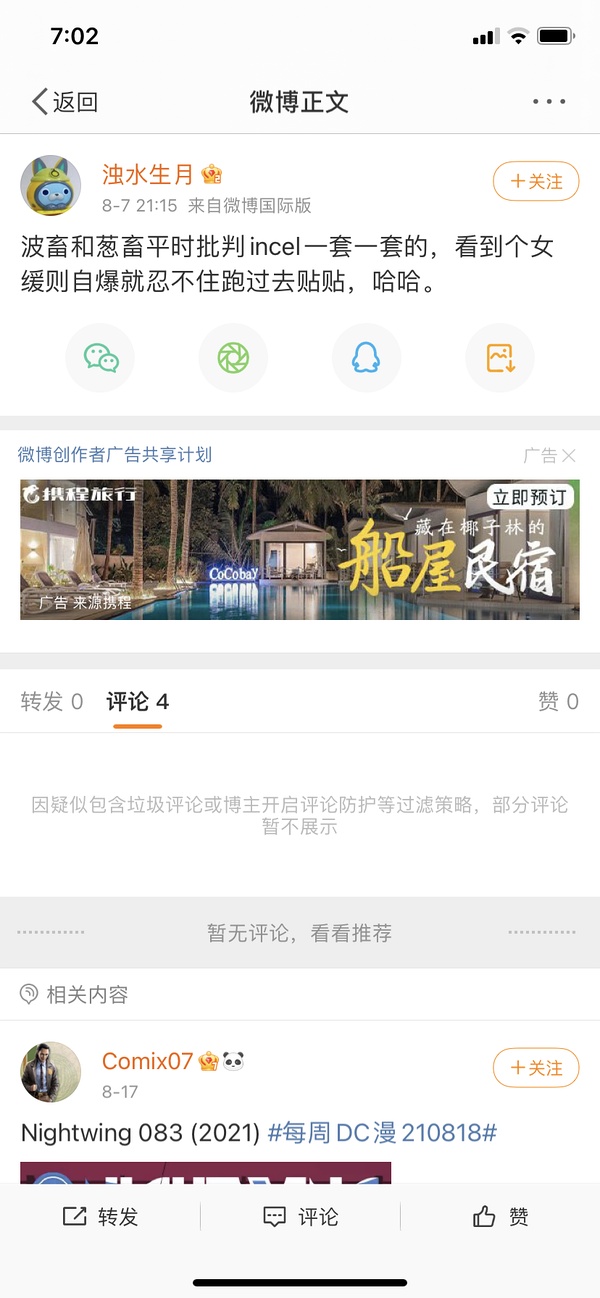Open 浊水生月's profile avatar
This screenshot has height=1298, width=600.
coord(51,186)
